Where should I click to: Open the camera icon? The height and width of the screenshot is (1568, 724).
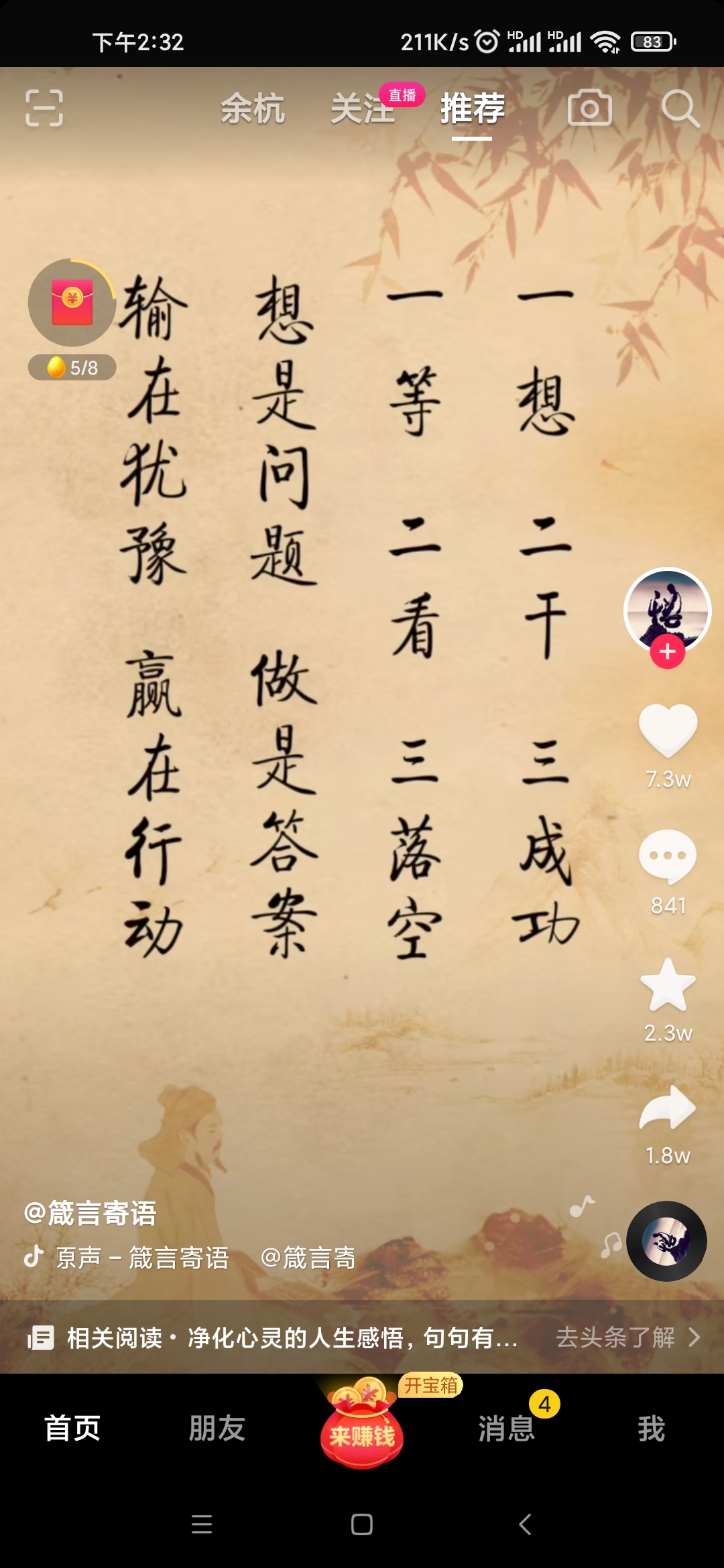pos(590,108)
